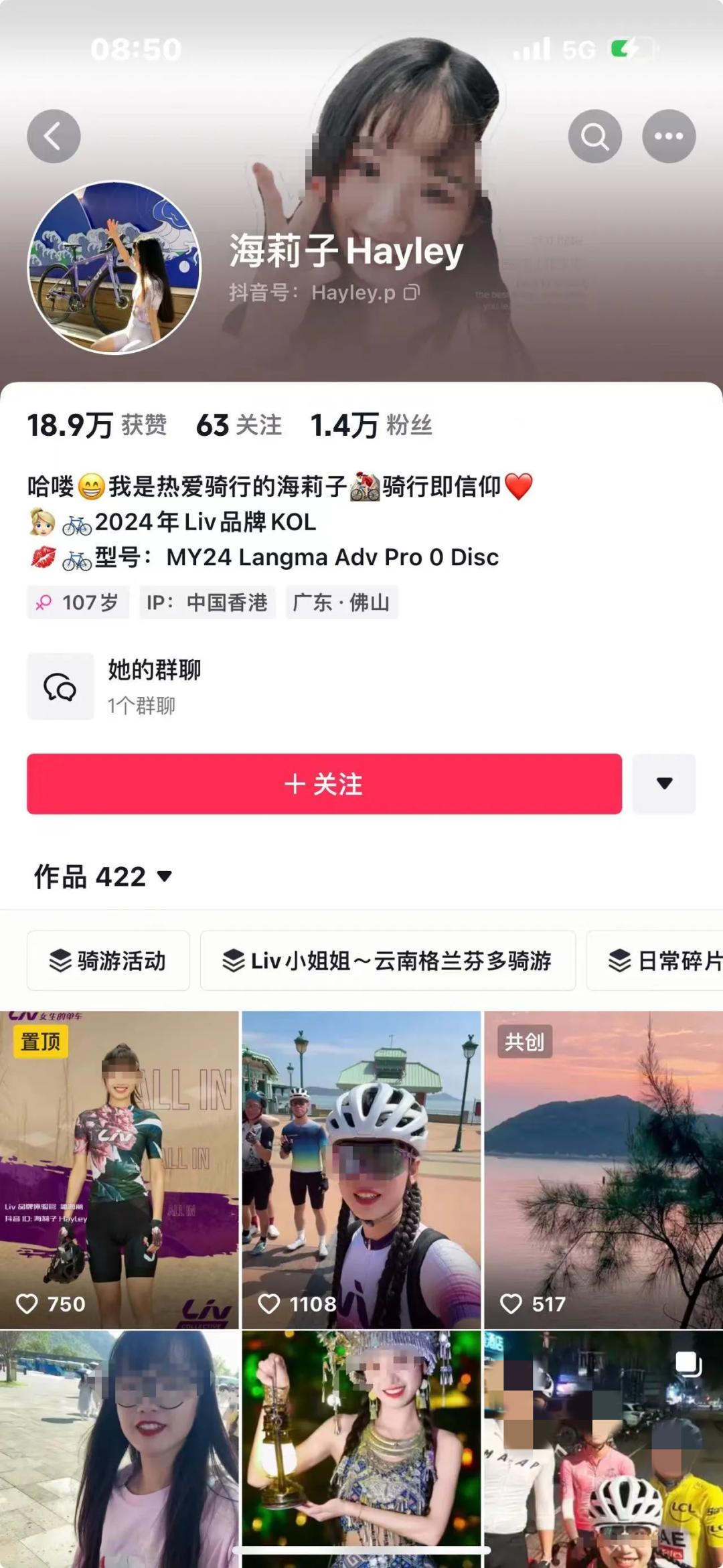Open the 共创 video with 517 likes
This screenshot has width=723, height=1568.
tap(603, 1169)
